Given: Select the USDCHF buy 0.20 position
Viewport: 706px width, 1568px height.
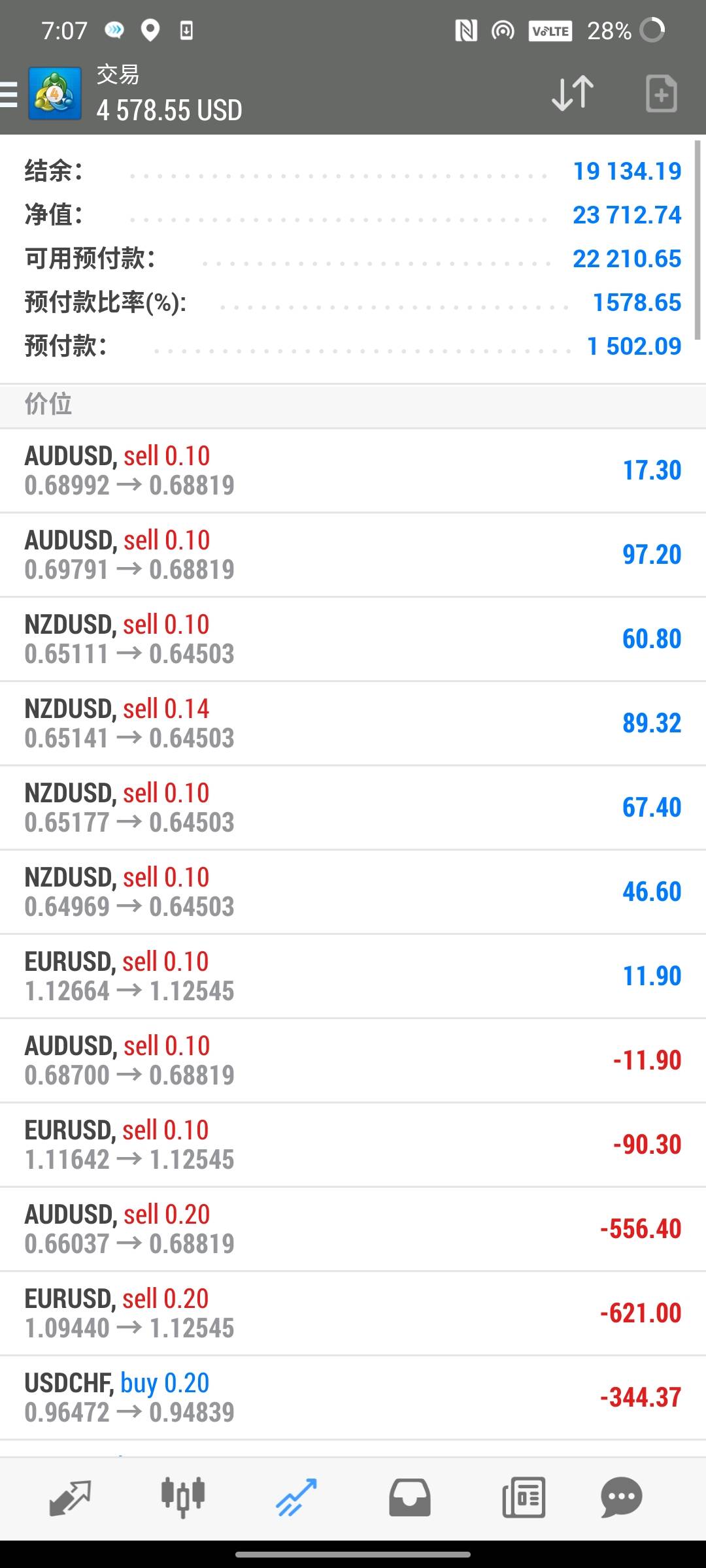Looking at the screenshot, I should [353, 1397].
